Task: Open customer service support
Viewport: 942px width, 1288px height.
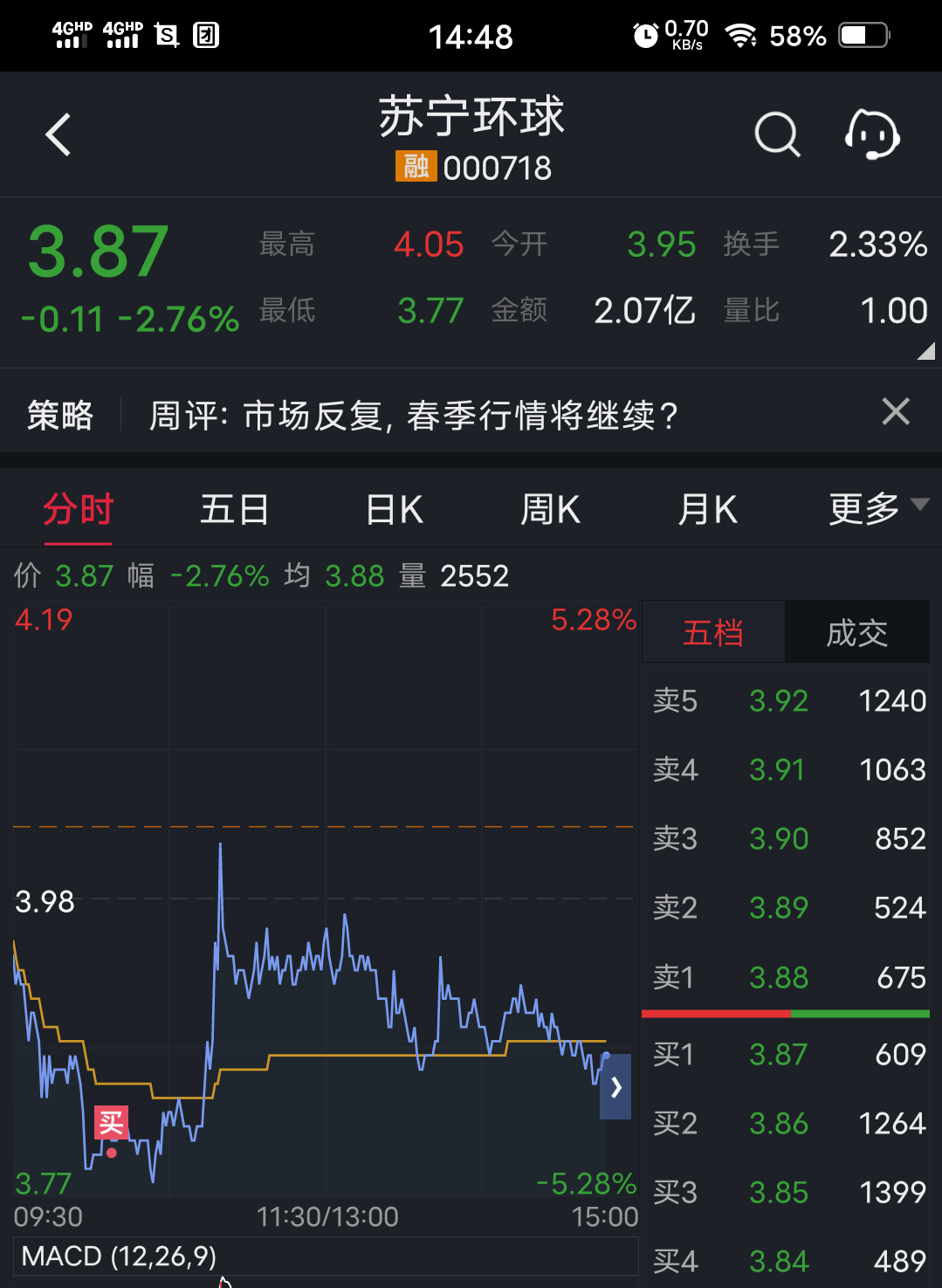Action: pos(872,134)
